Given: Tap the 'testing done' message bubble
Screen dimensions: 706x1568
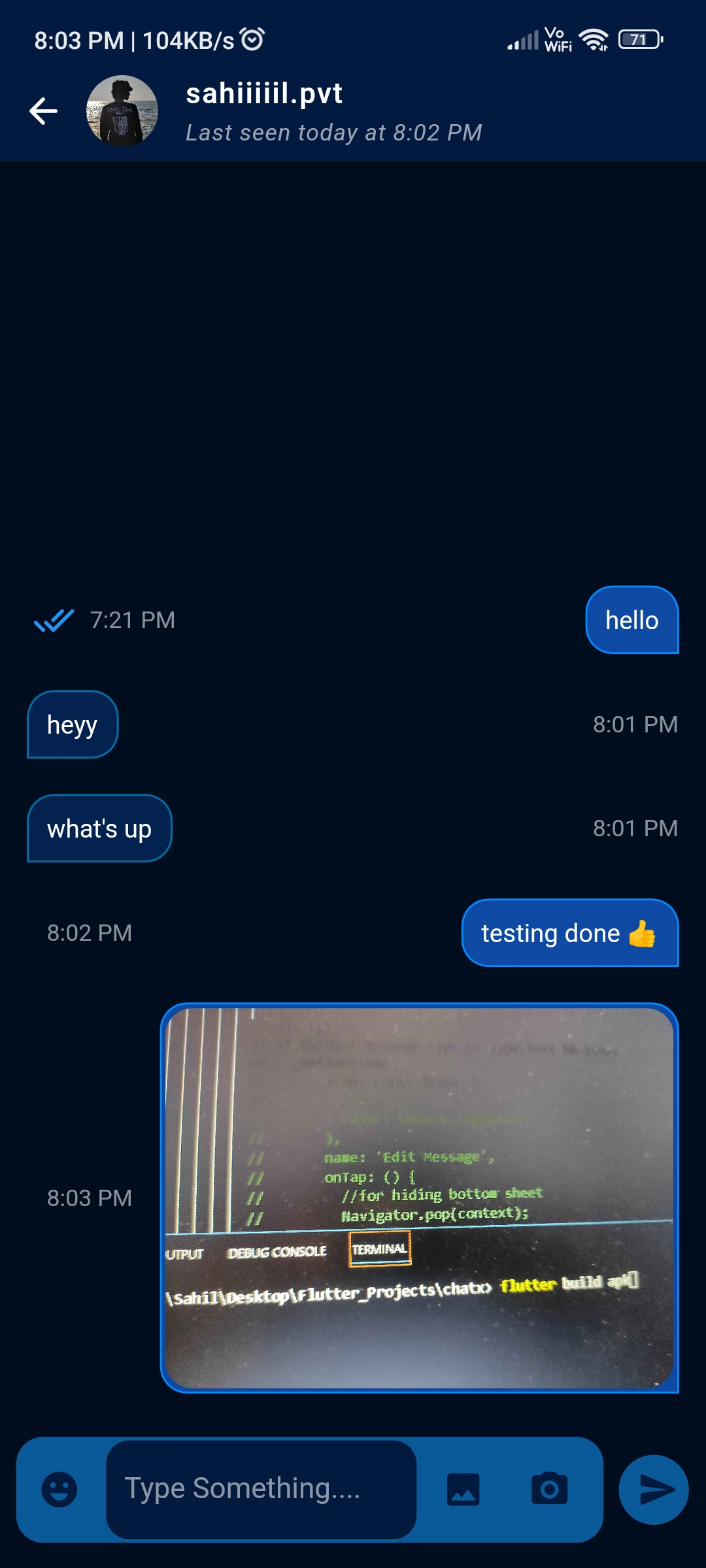Looking at the screenshot, I should coord(569,933).
